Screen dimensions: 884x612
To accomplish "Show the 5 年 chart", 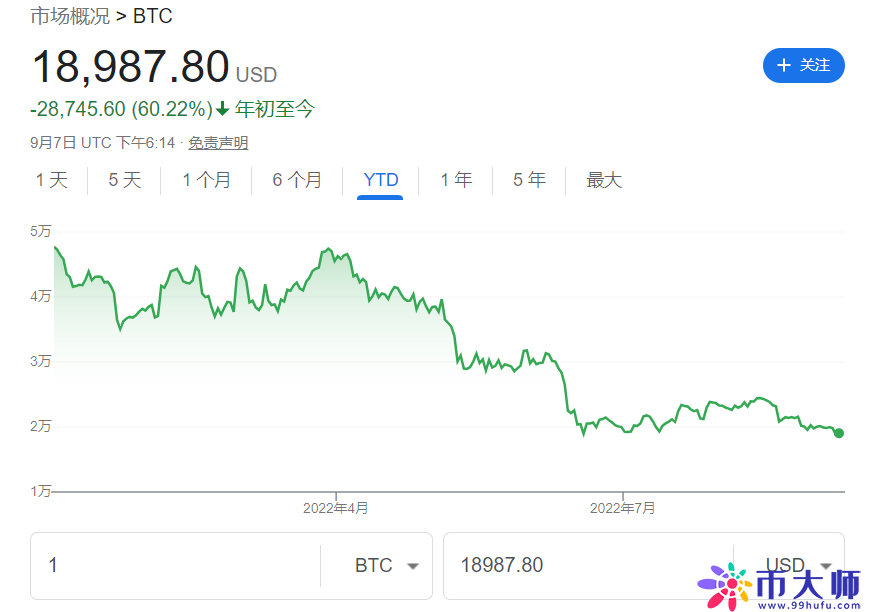I will pyautogui.click(x=529, y=180).
